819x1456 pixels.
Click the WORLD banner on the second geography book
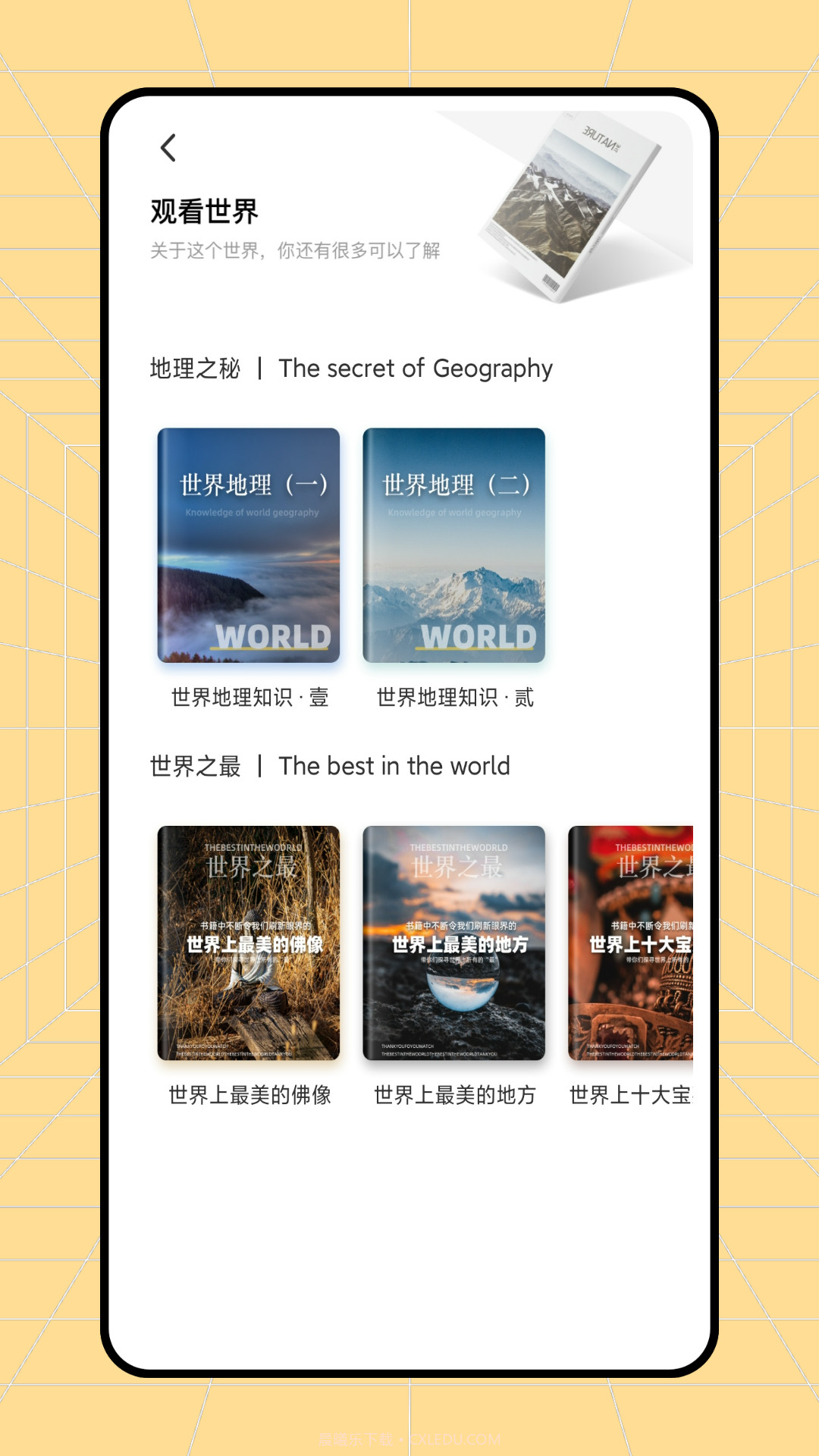click(x=481, y=635)
